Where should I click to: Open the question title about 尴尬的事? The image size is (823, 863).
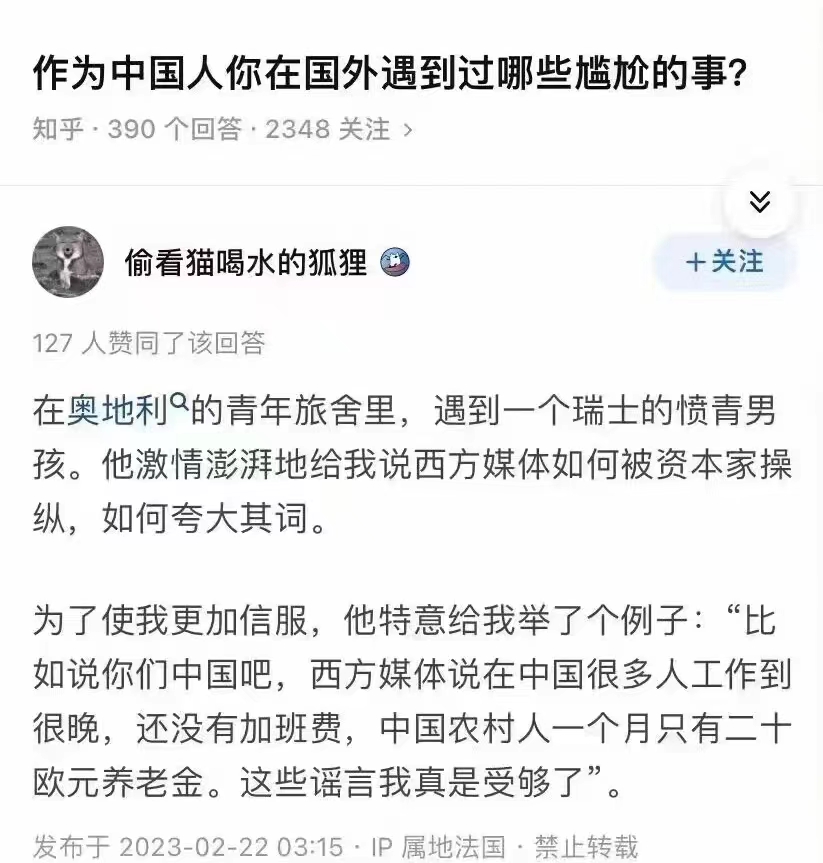390,74
